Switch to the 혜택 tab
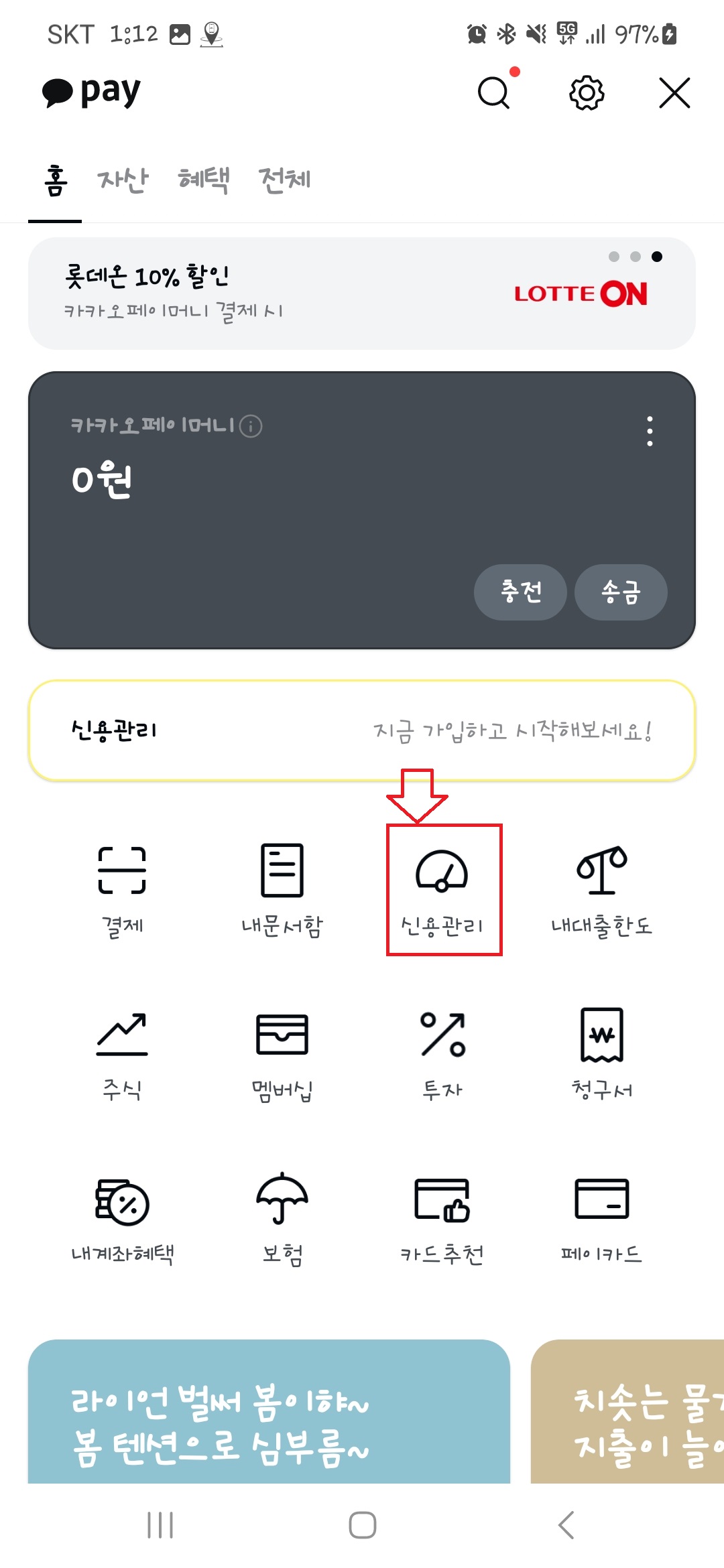This screenshot has width=724, height=1568. point(203,178)
